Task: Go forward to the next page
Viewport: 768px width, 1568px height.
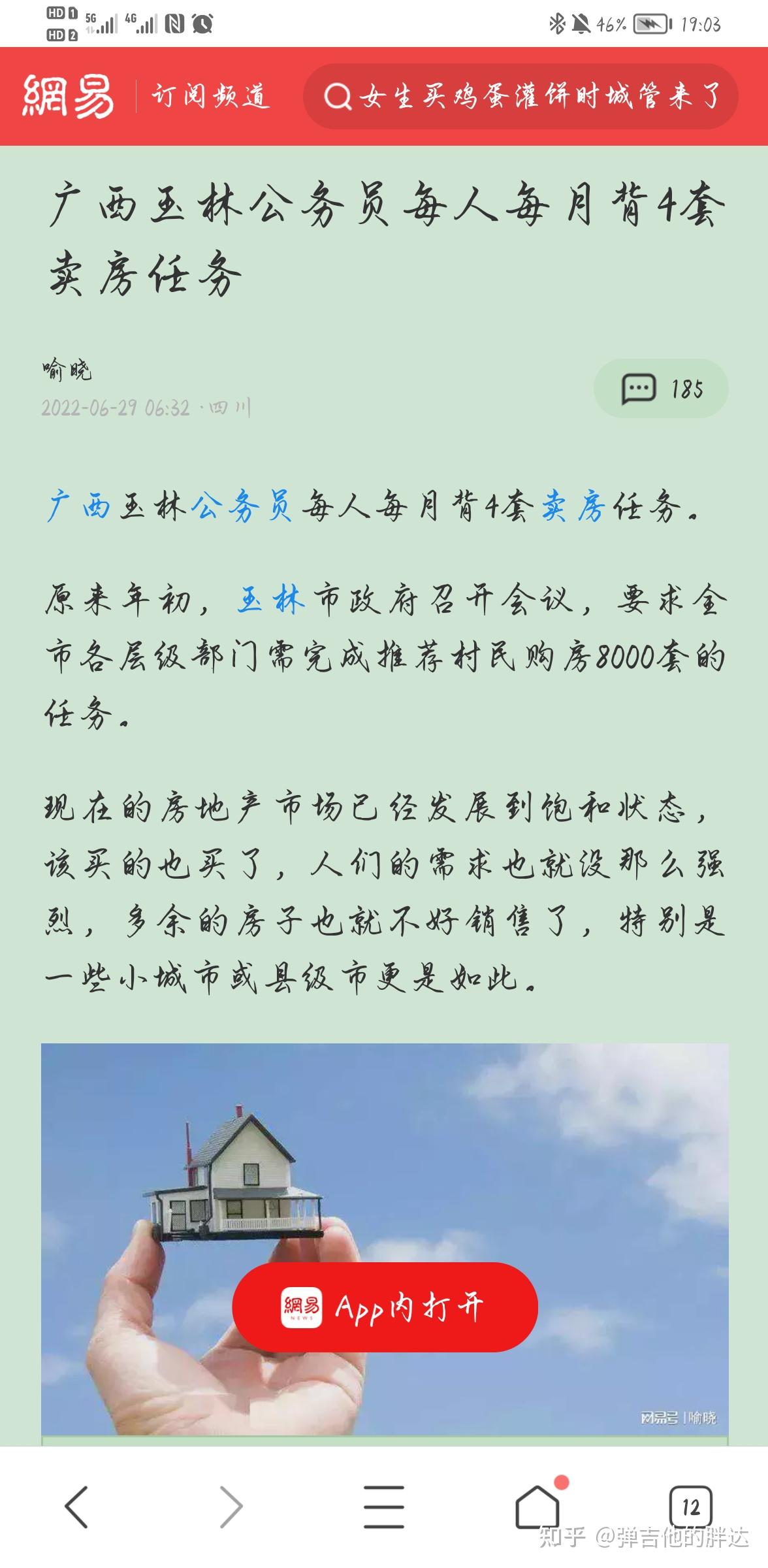Action: coord(230,1506)
